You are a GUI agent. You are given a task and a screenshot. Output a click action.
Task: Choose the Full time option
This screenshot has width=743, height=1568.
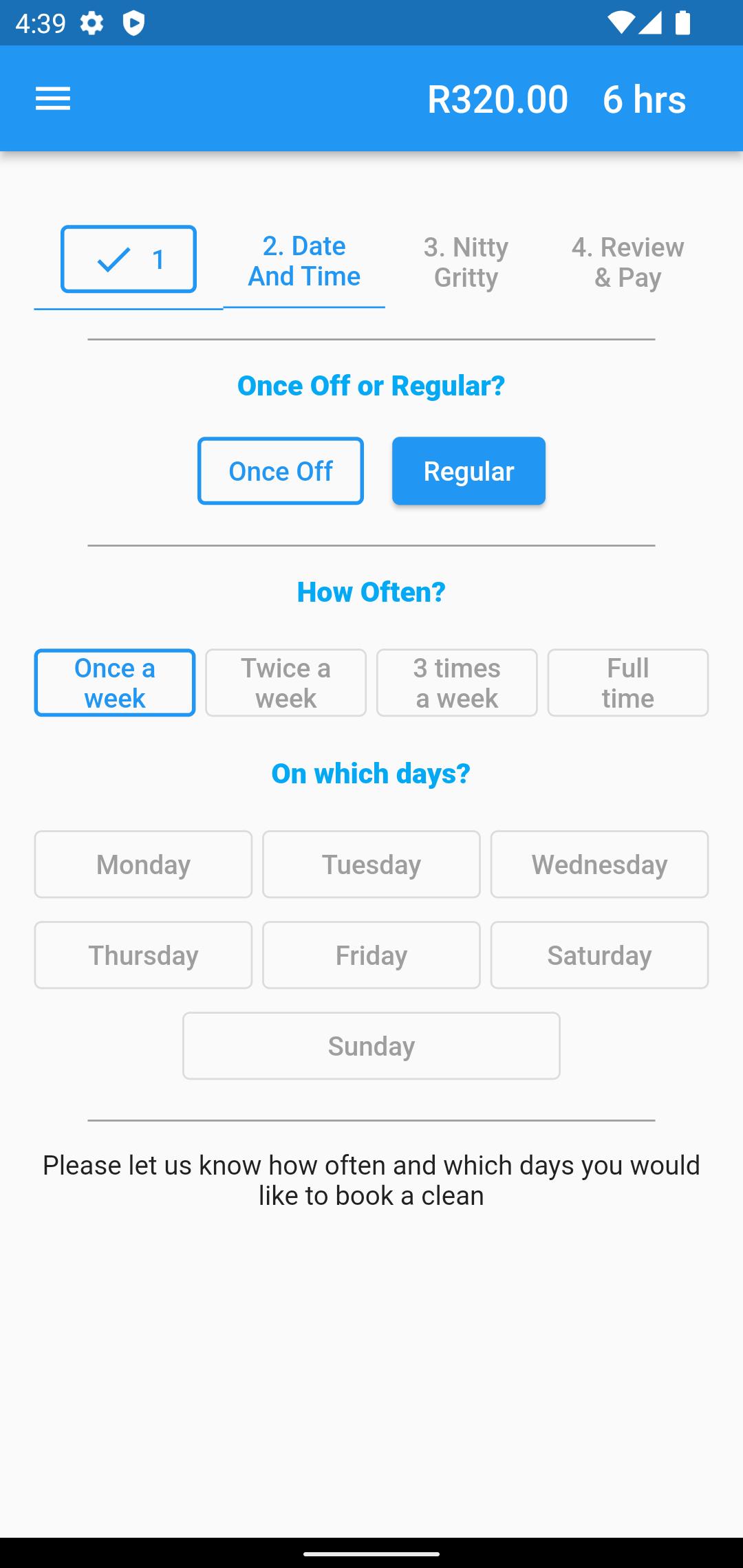(x=628, y=683)
